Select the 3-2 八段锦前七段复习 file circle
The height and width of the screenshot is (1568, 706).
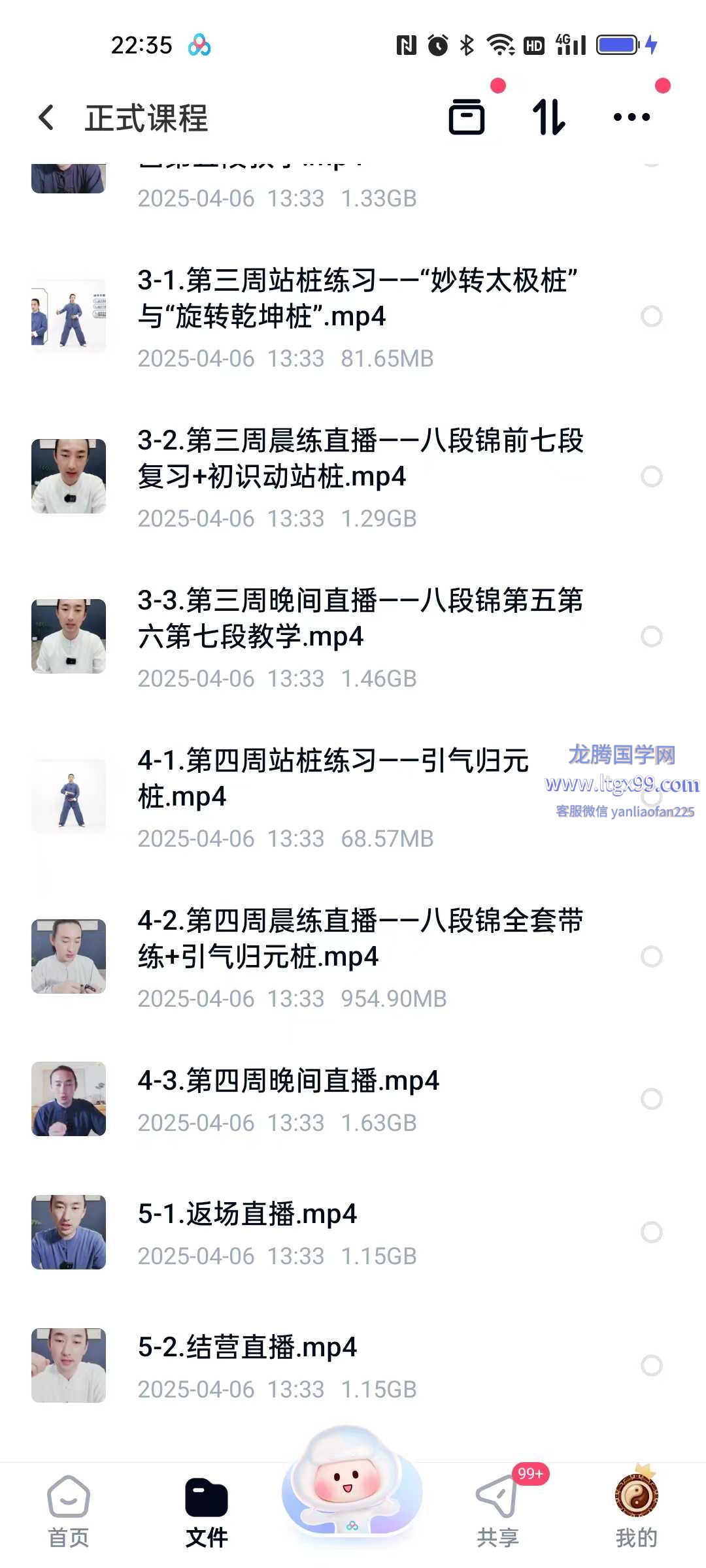[x=651, y=477]
